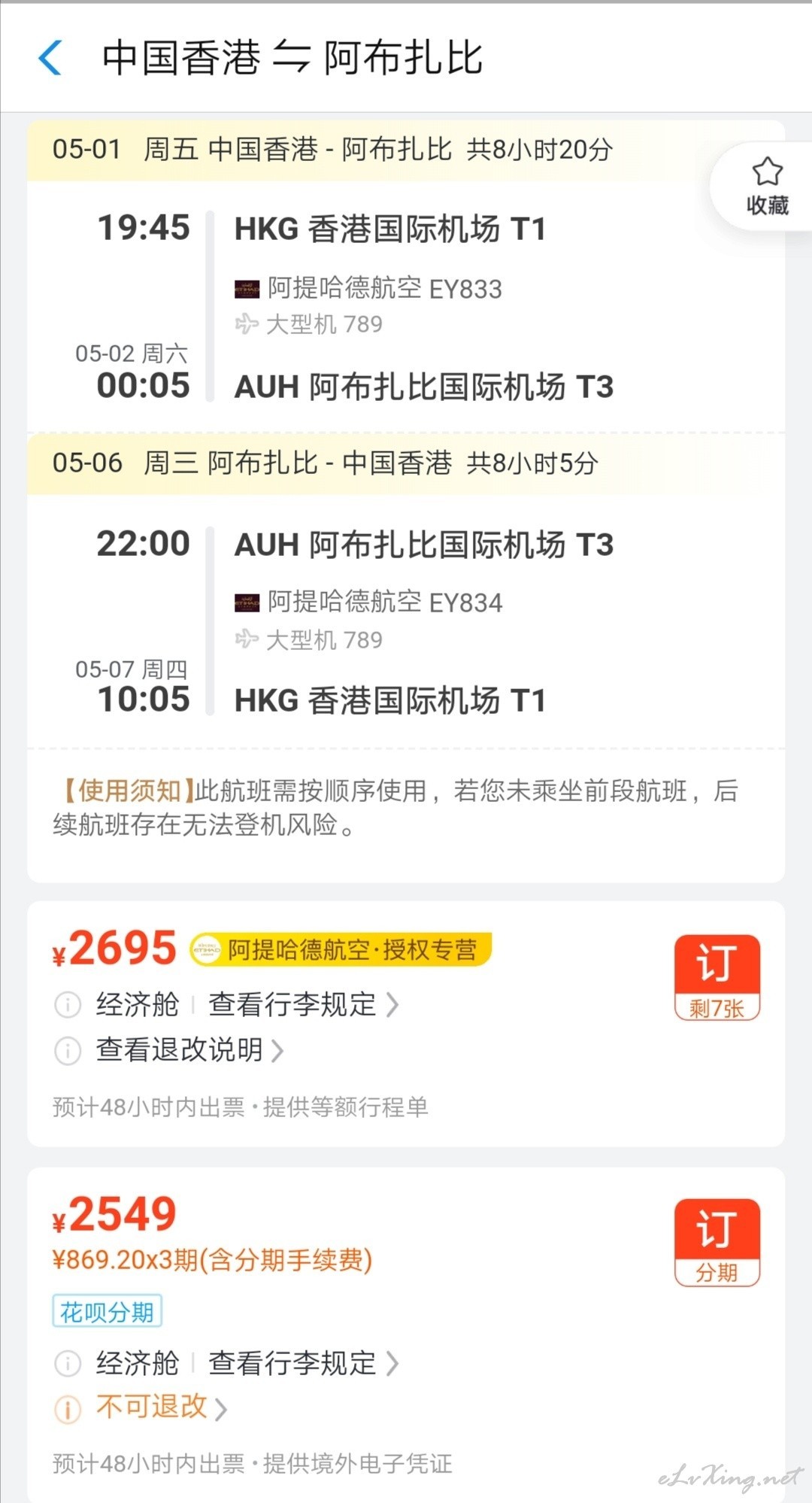Open the 不可退改 policy details
Screen dimensions: 812x1503
tap(161, 1407)
